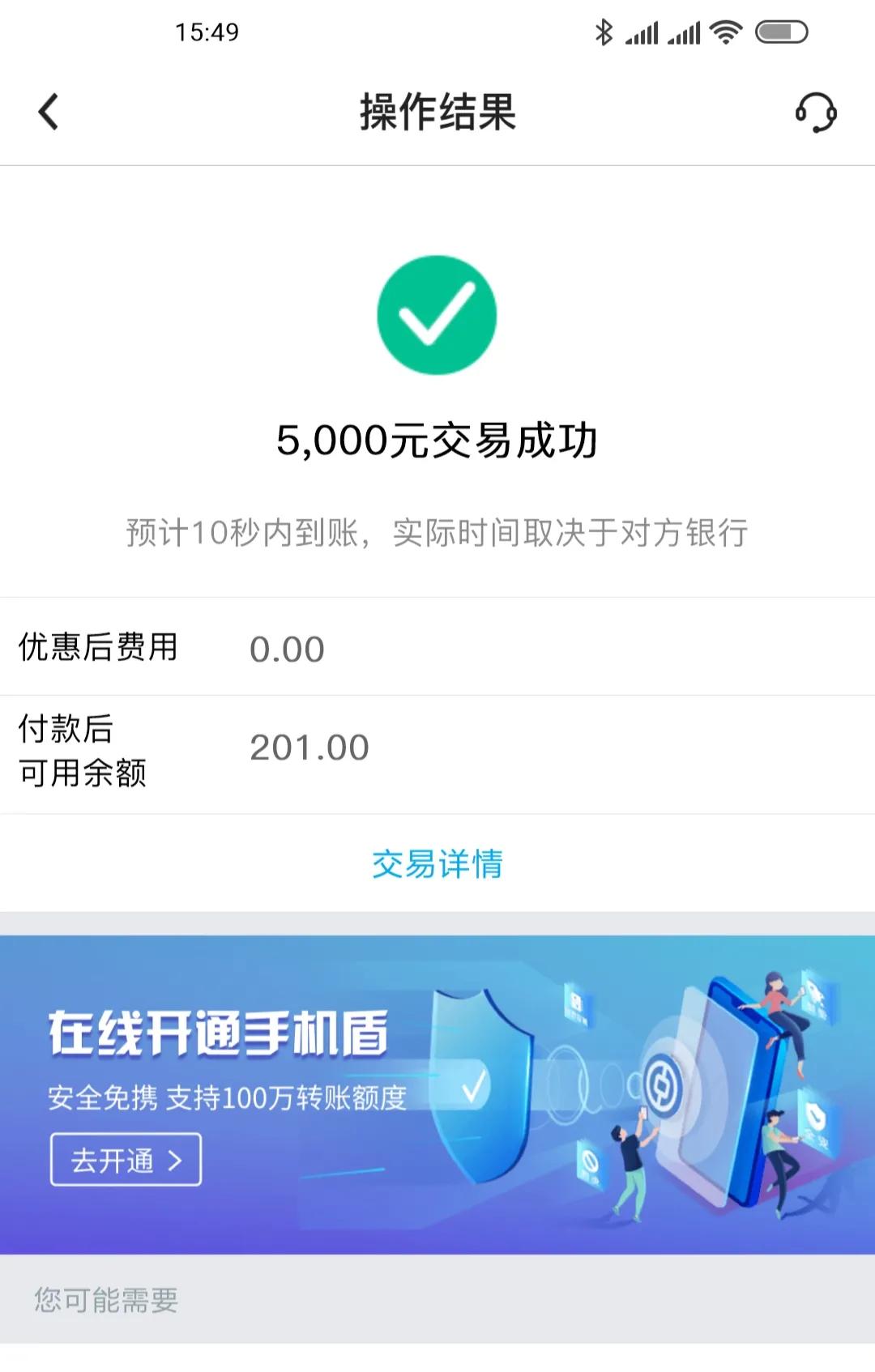Image resolution: width=875 pixels, height=1372 pixels.
Task: Tap 去开通 to activate the mobile shield
Action: click(x=125, y=1160)
